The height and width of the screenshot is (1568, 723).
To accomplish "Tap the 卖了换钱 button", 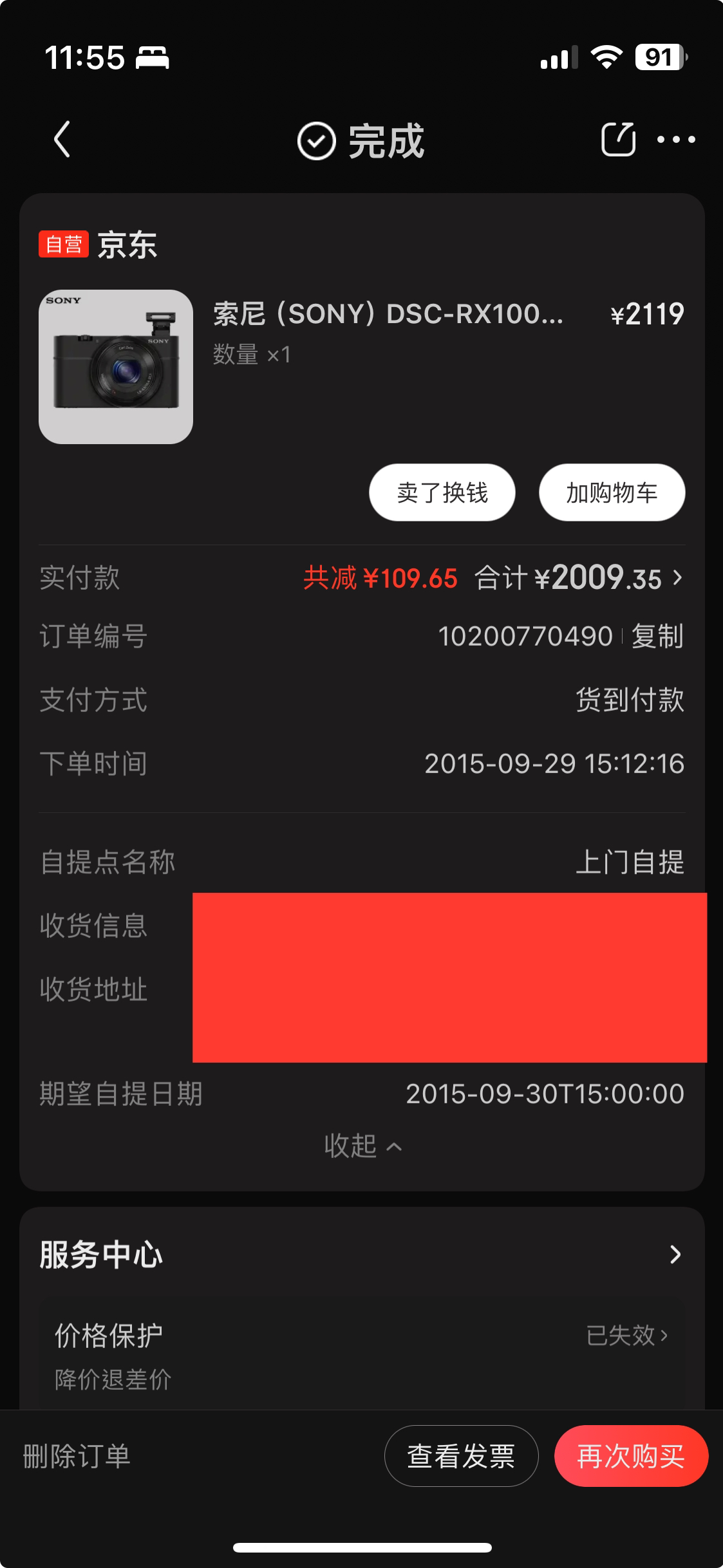I will click(442, 492).
